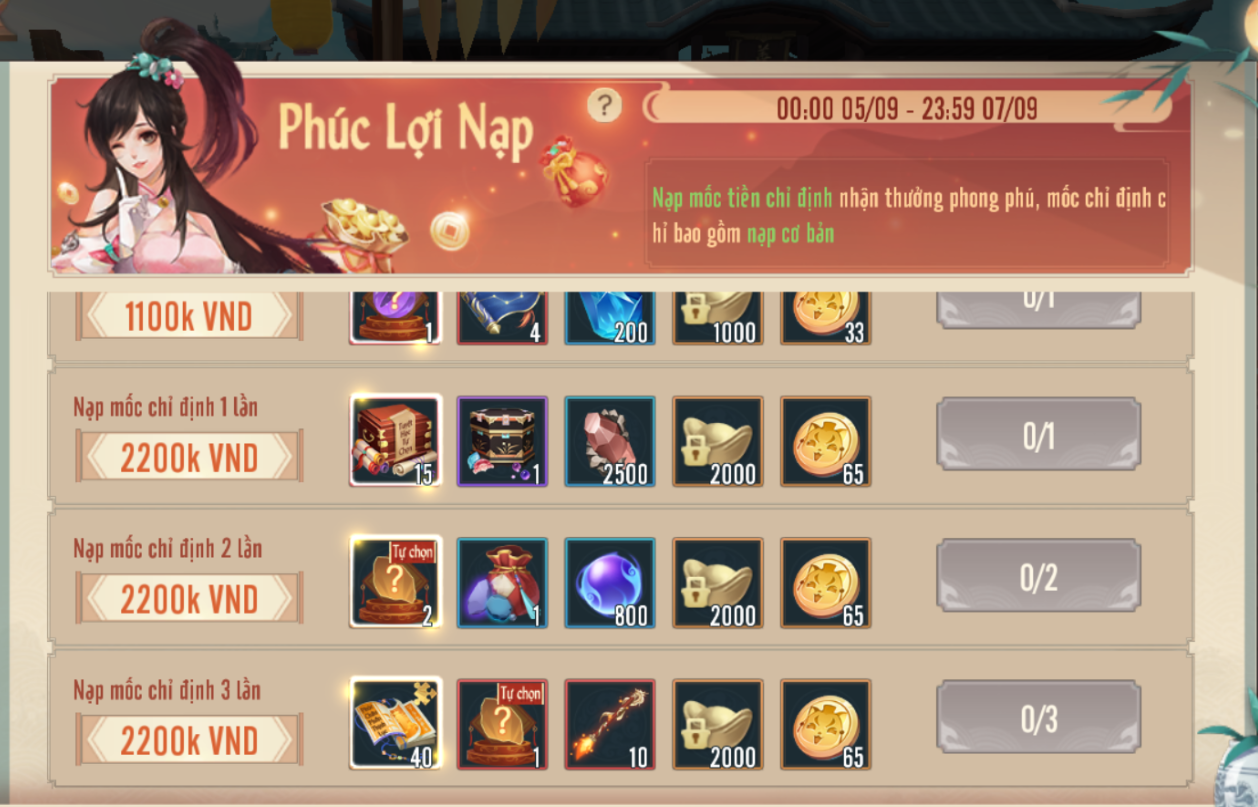Open the question mark help icon

pyautogui.click(x=604, y=105)
